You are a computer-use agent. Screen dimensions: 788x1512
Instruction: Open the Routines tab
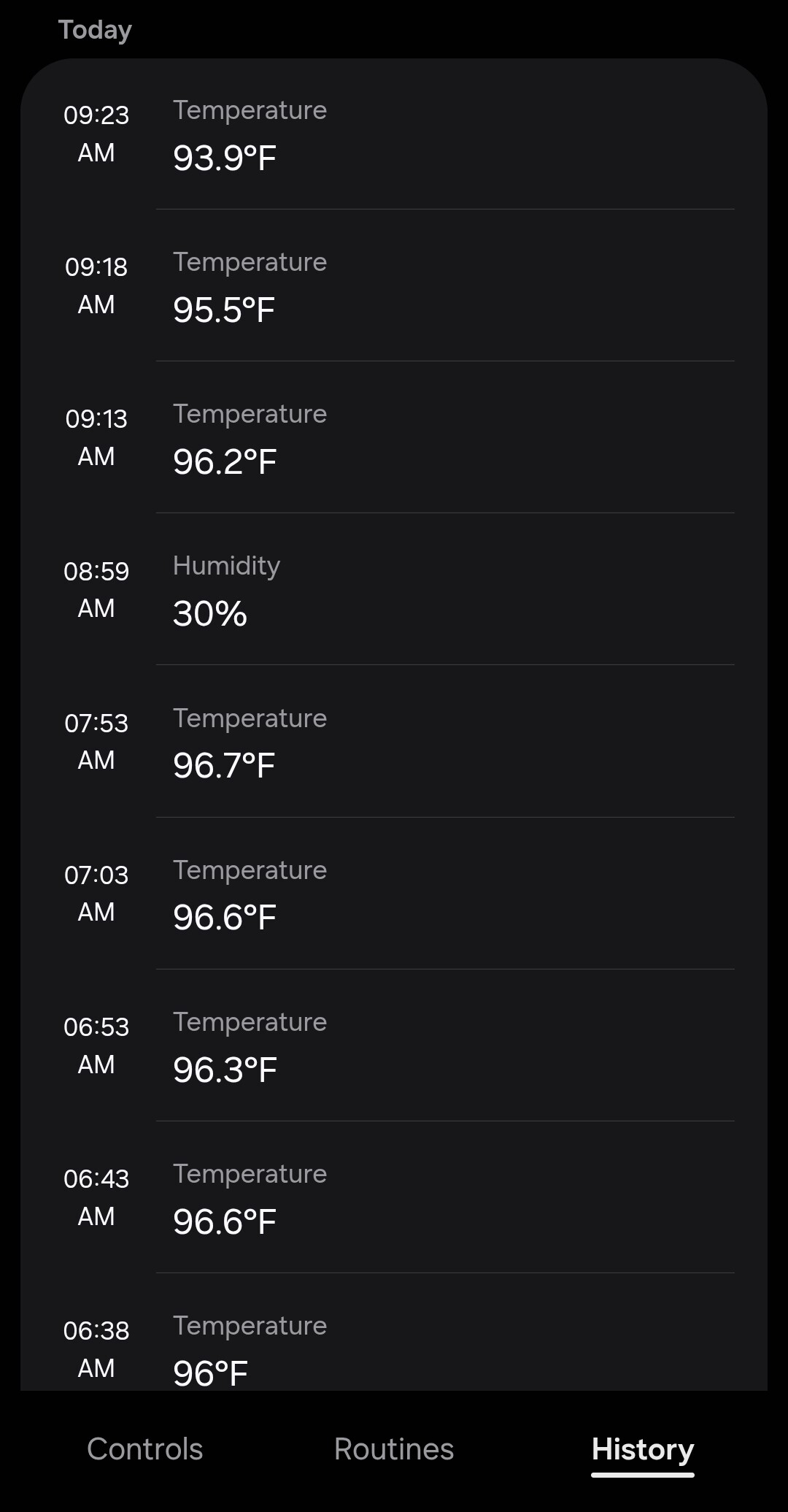click(x=394, y=1449)
